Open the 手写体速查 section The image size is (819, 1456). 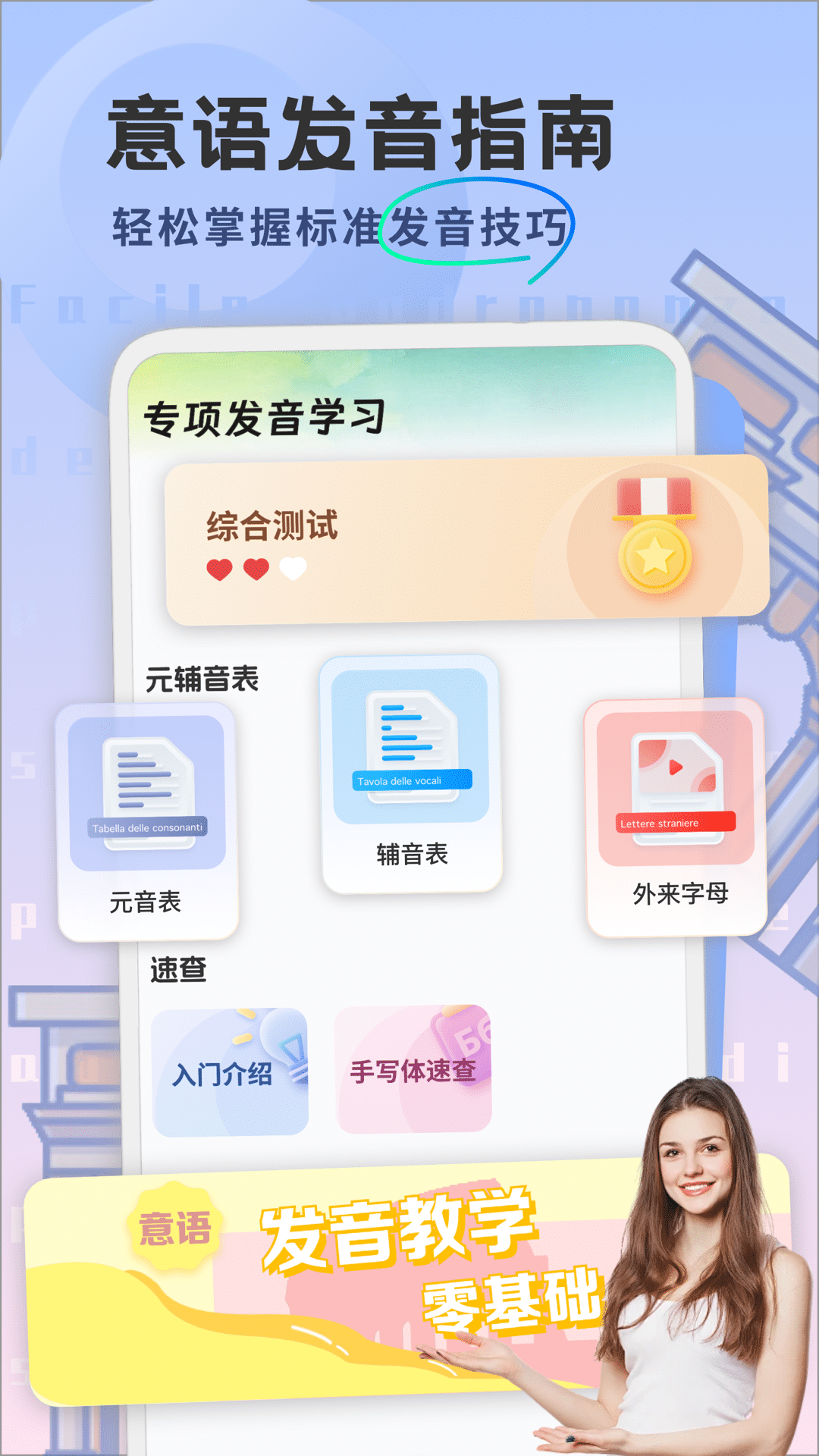(415, 1069)
